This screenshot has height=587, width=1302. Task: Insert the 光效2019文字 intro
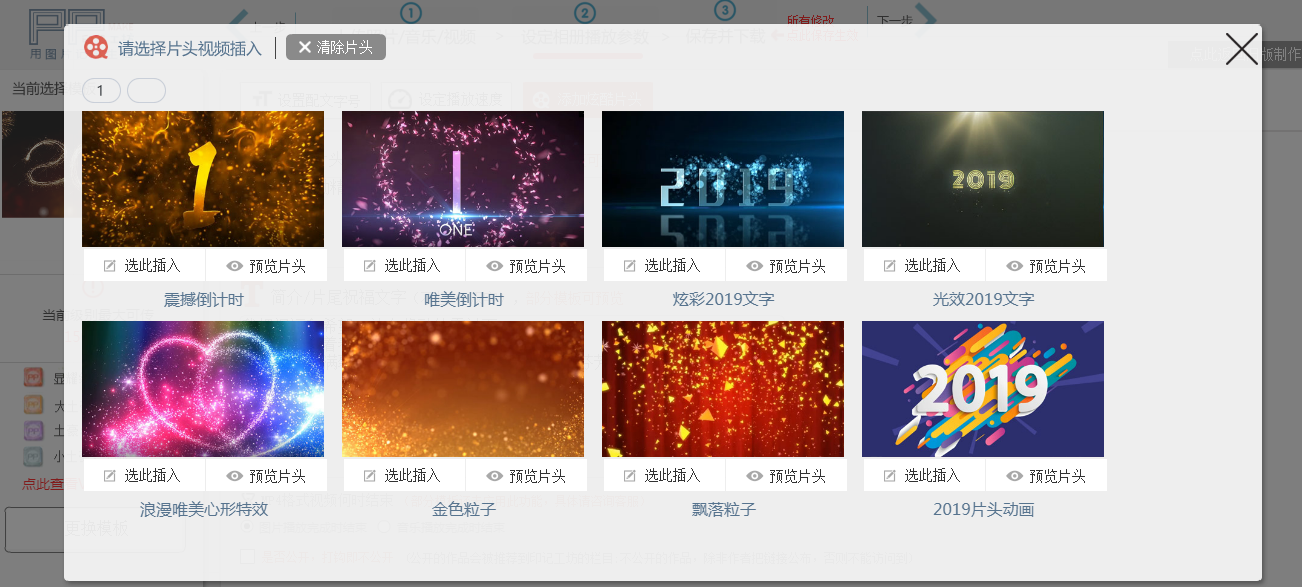923,265
